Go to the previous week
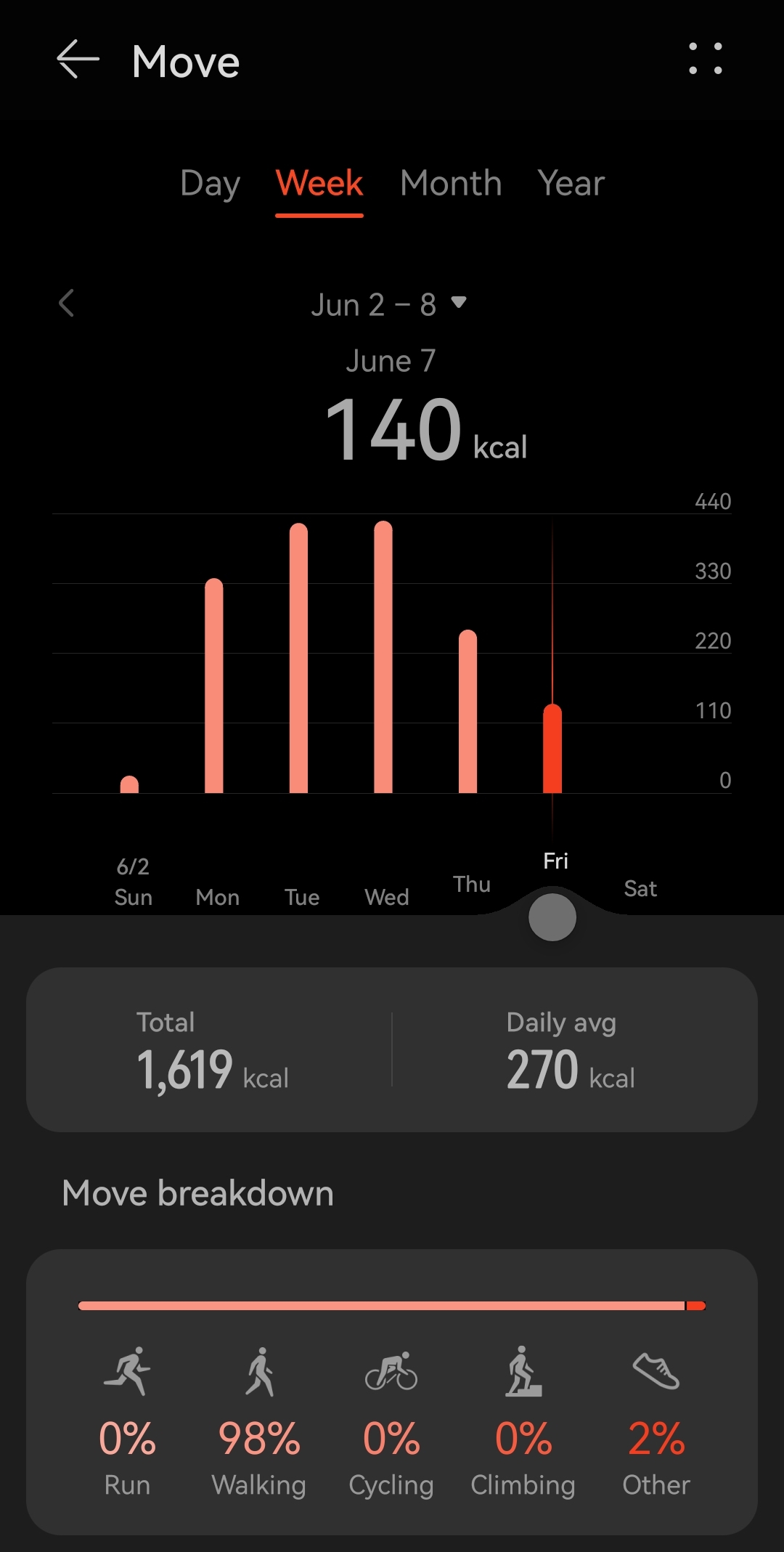This screenshot has height=1552, width=784. 67,304
